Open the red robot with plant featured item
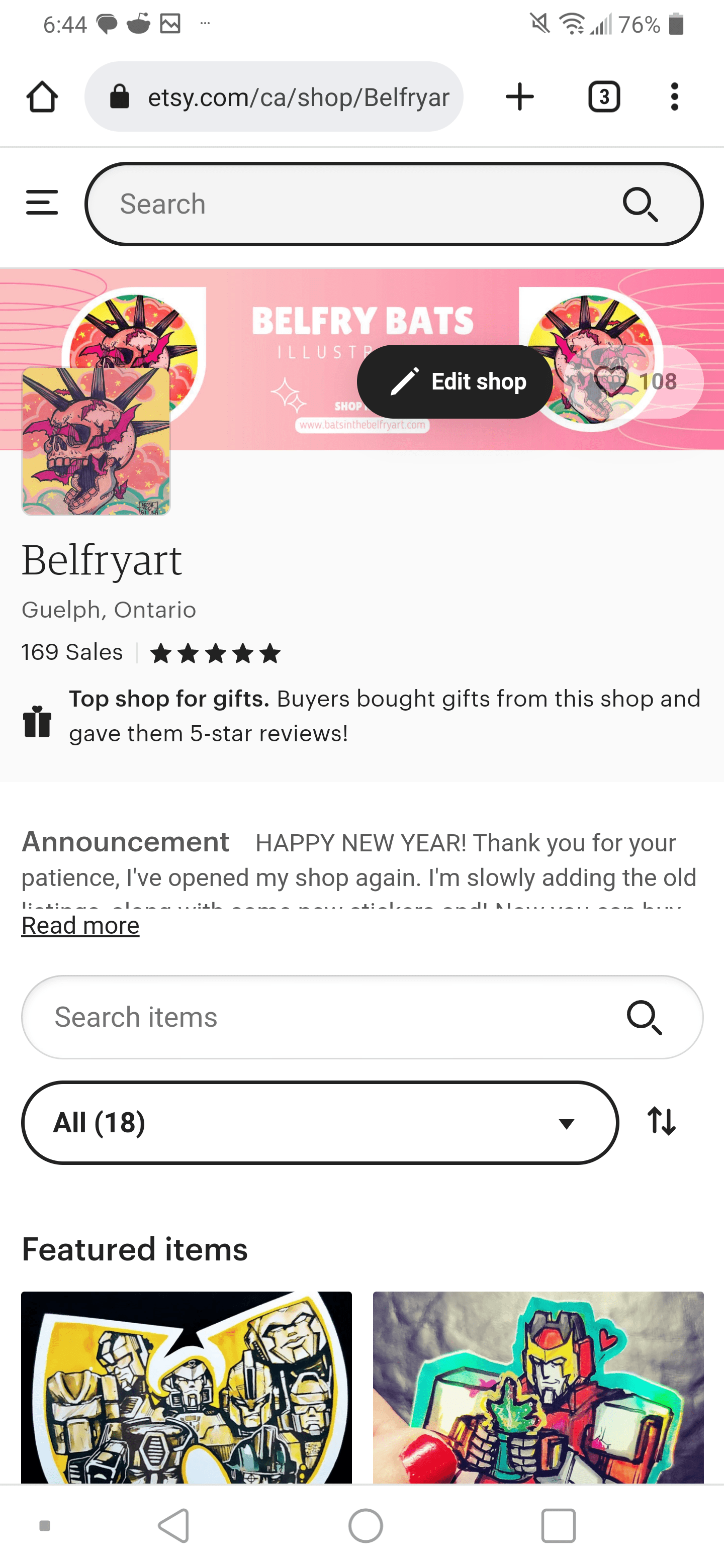The height and width of the screenshot is (1568, 724). pos(538,1387)
